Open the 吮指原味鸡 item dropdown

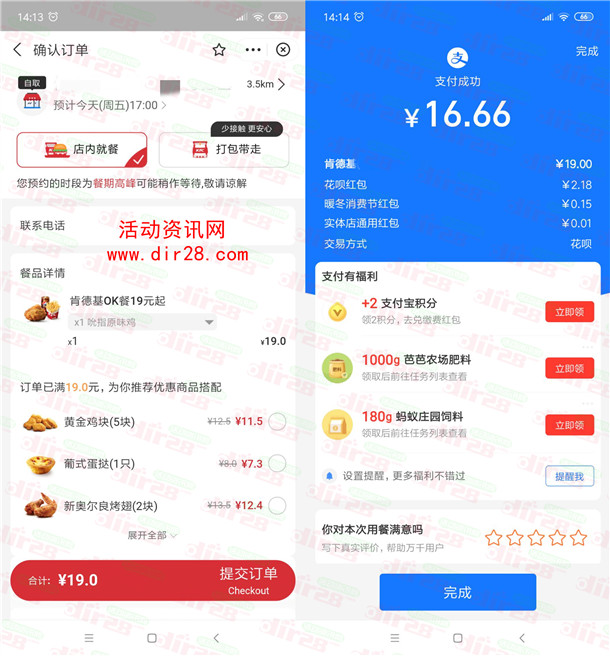click(209, 322)
